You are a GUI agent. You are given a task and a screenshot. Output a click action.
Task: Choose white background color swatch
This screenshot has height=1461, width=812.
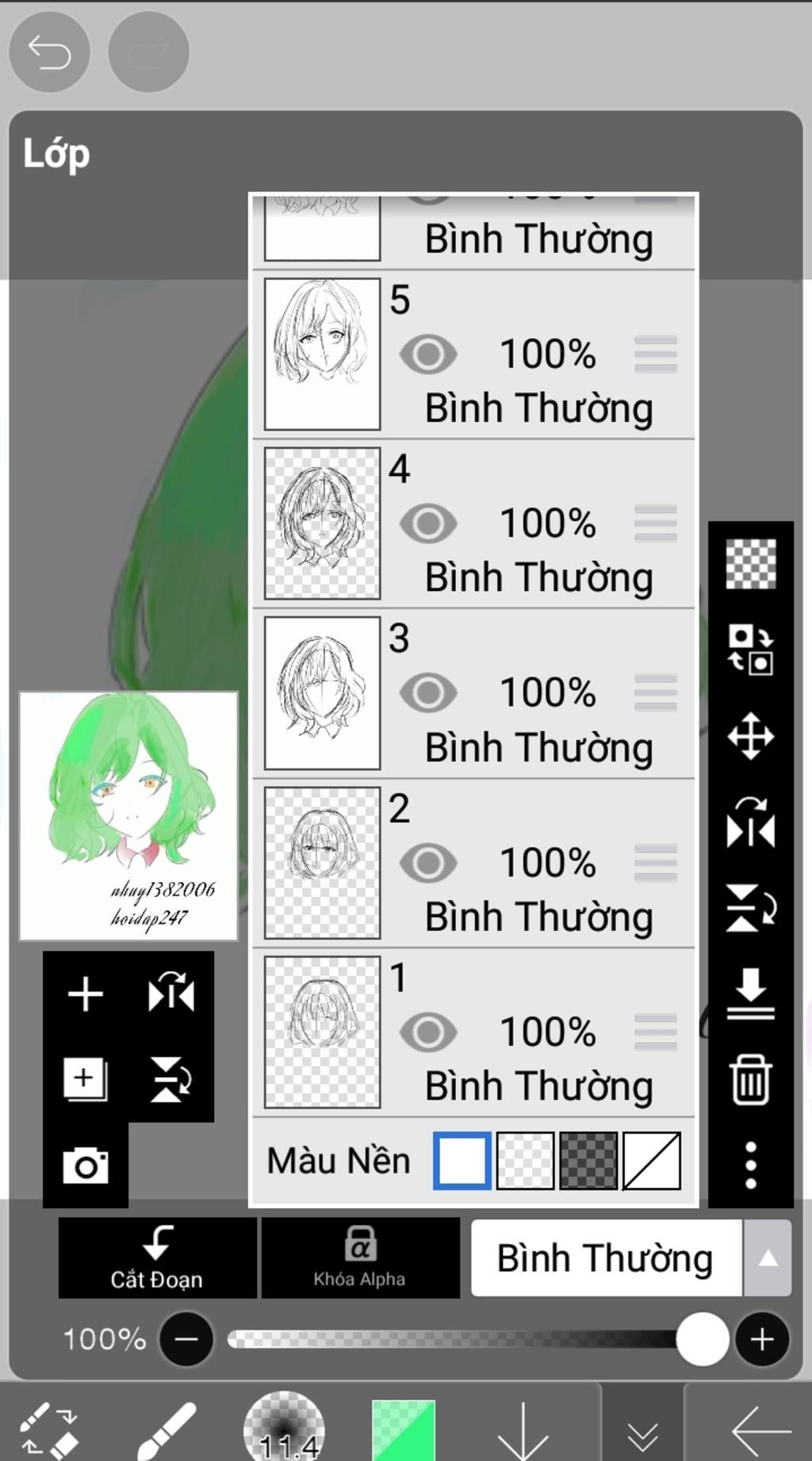pyautogui.click(x=462, y=1160)
